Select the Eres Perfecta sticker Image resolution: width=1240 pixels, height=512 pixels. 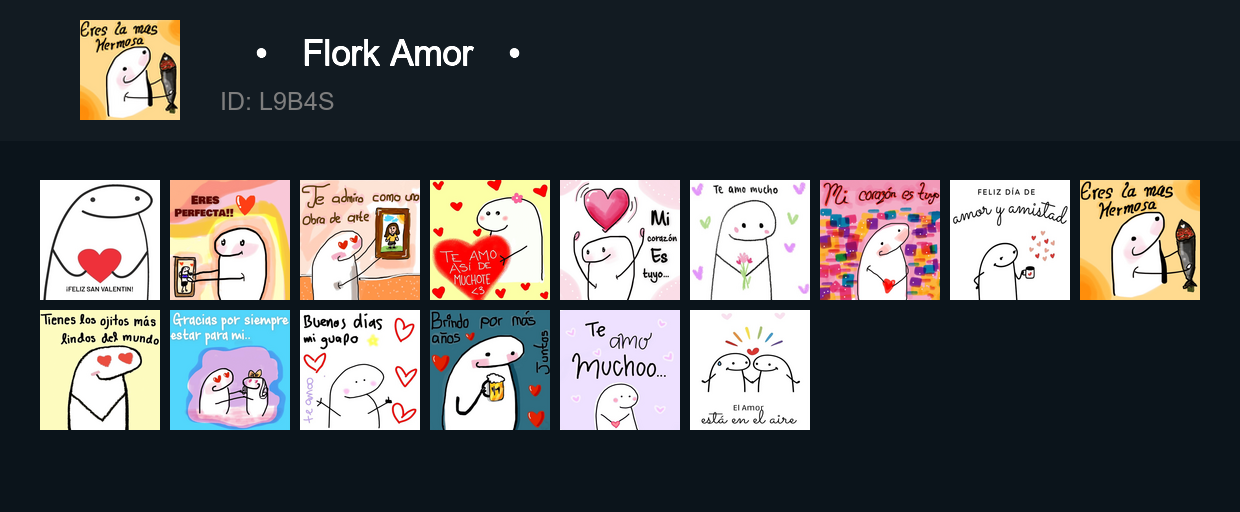pyautogui.click(x=230, y=240)
